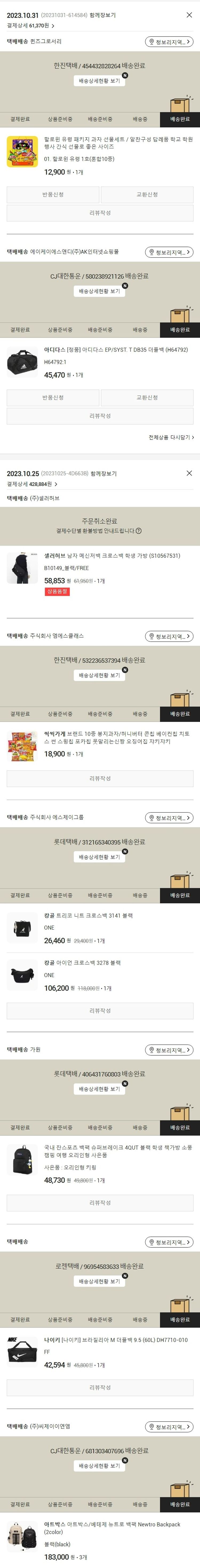The width and height of the screenshot is (200, 1568).
Task: Request 반품신청 for 할로윈 유령 snack set
Action: 53,195
